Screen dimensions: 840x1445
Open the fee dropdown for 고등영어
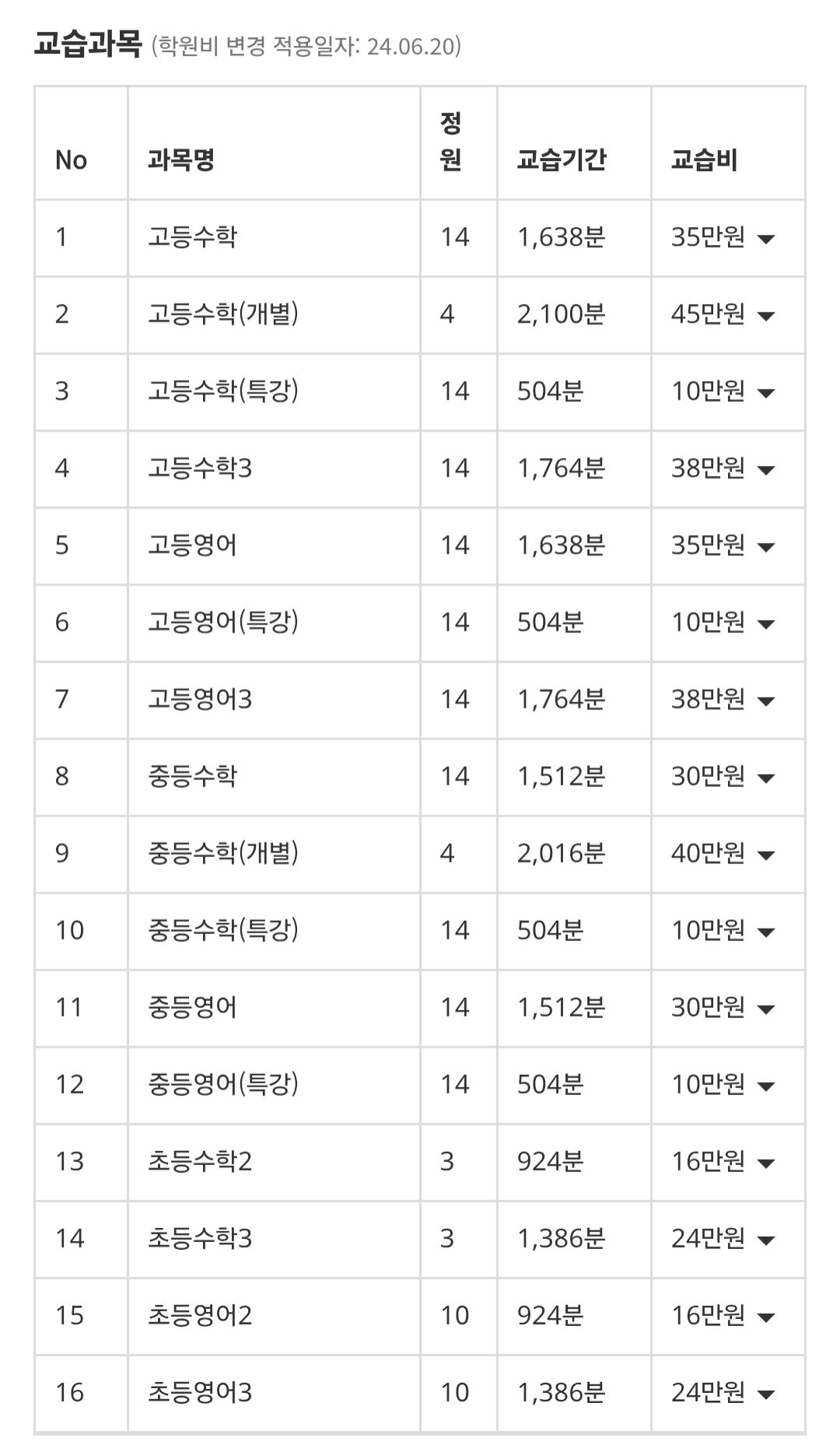tap(765, 547)
